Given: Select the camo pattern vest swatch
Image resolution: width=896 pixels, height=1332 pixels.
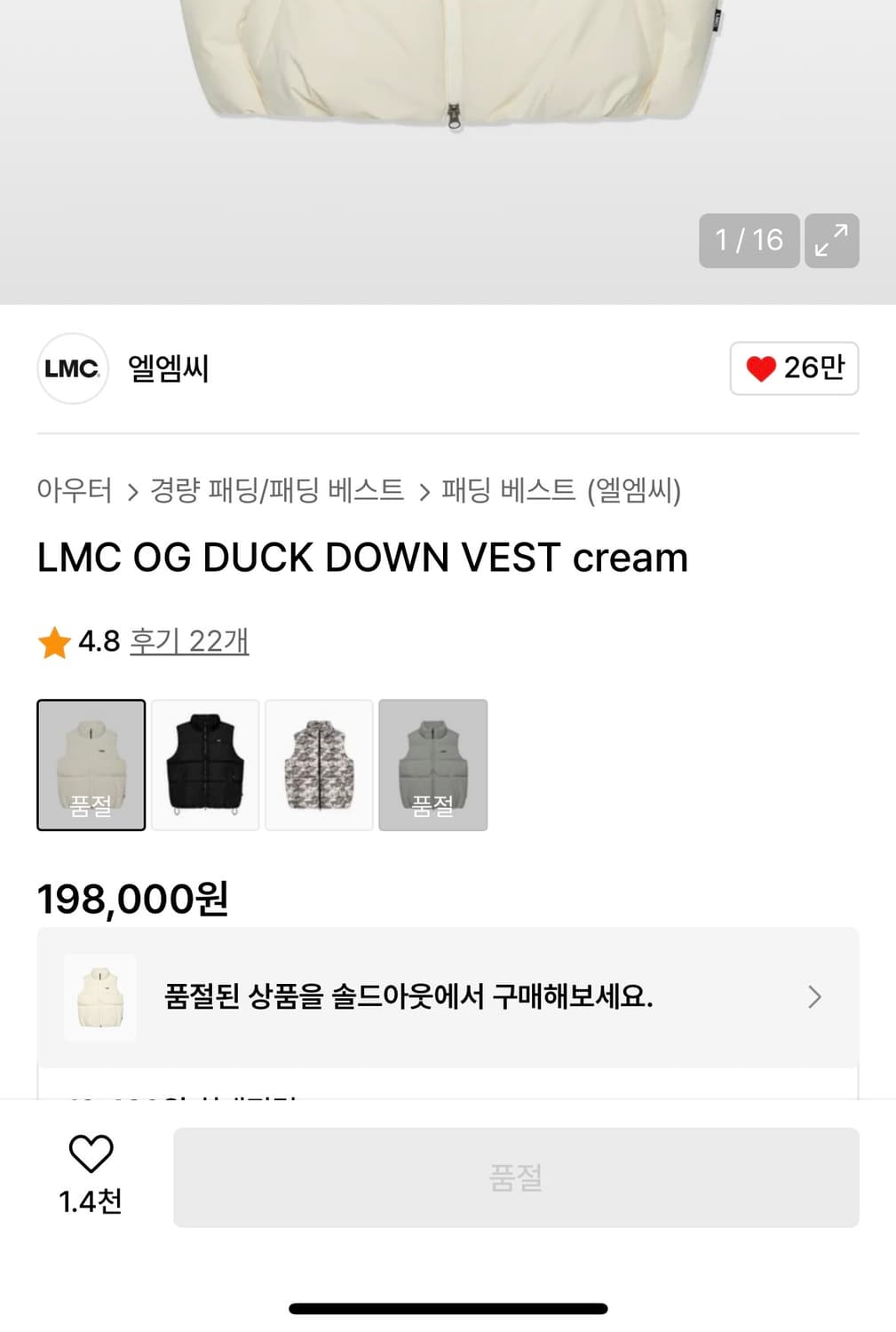Looking at the screenshot, I should point(319,765).
